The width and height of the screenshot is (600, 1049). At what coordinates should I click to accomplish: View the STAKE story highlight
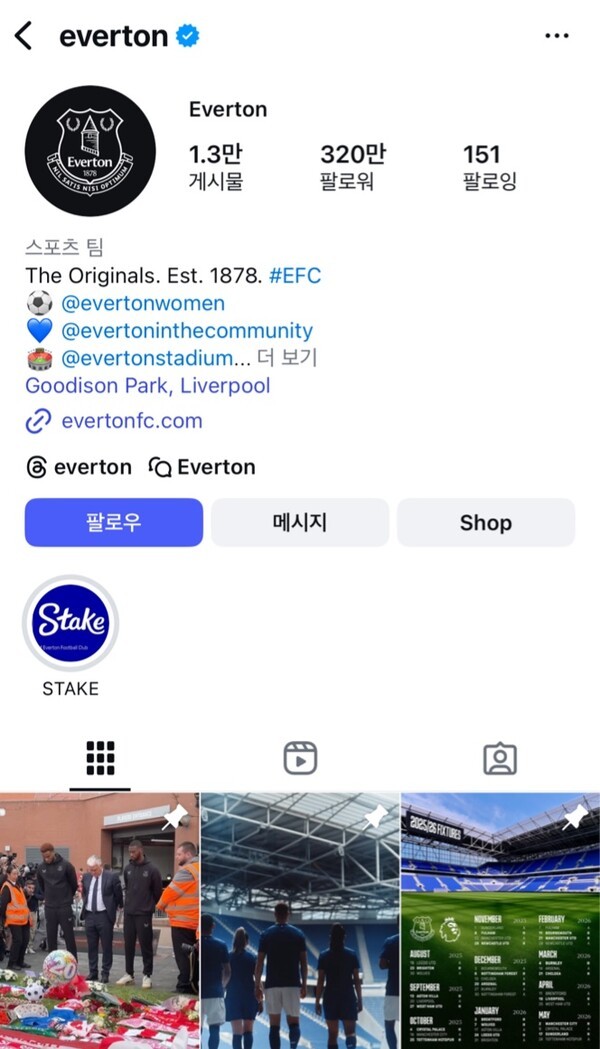pyautogui.click(x=70, y=636)
